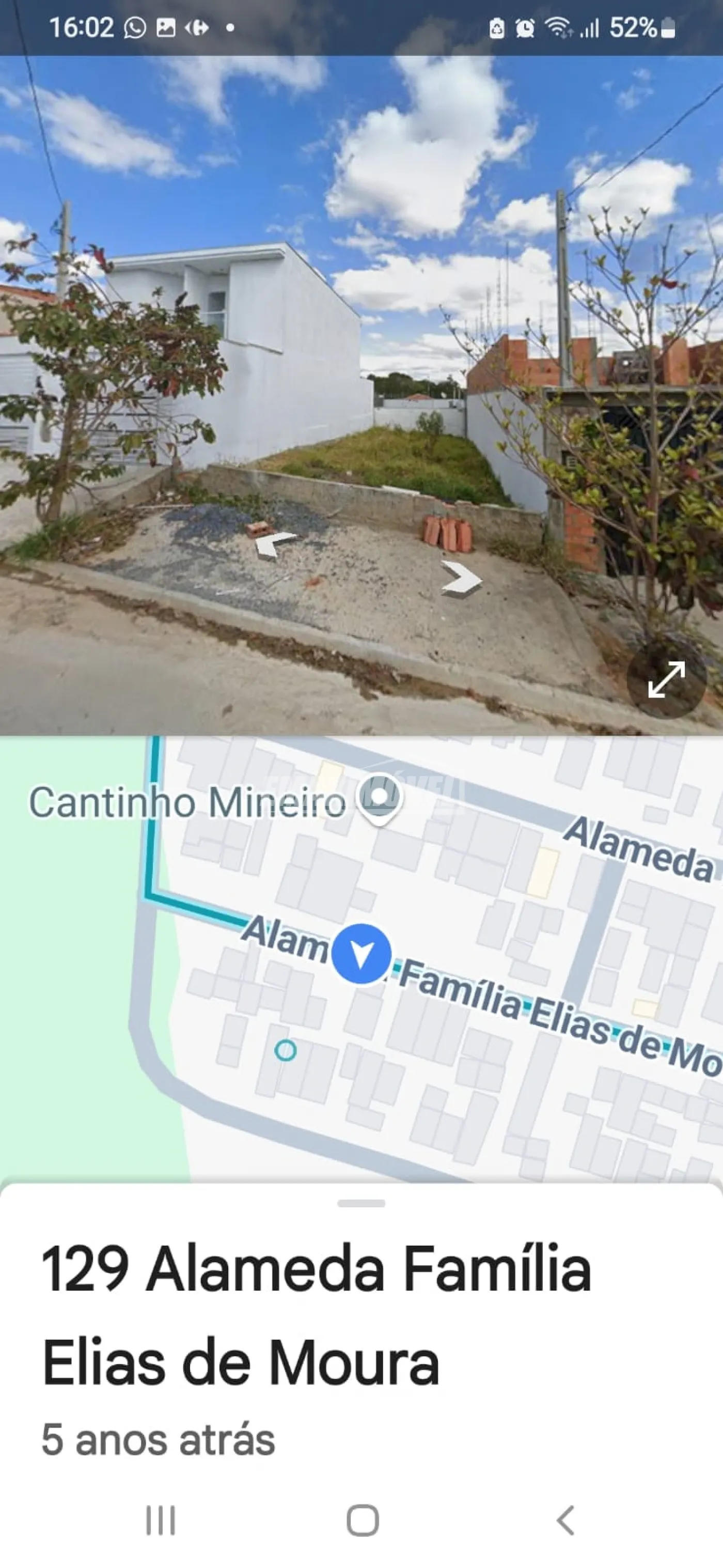Expand Street View to full screen

666,679
